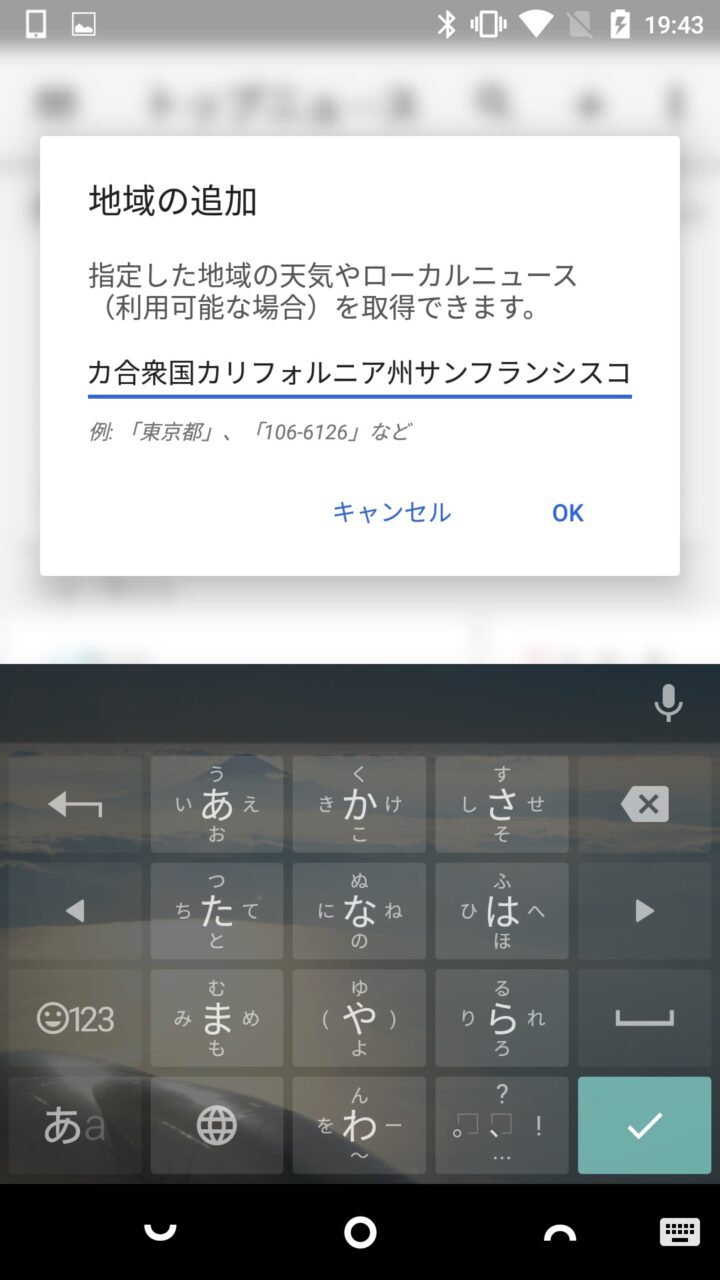Tap the region name text field

tap(359, 373)
